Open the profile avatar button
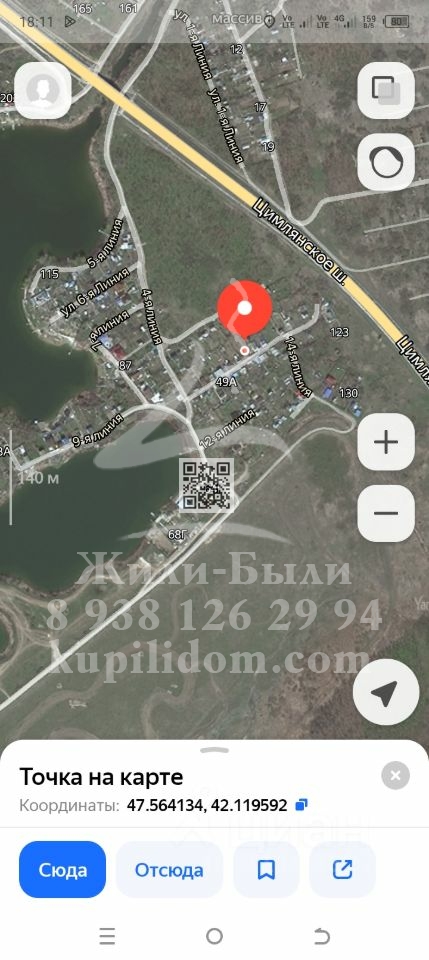The height and width of the screenshot is (960, 429). [x=43, y=90]
